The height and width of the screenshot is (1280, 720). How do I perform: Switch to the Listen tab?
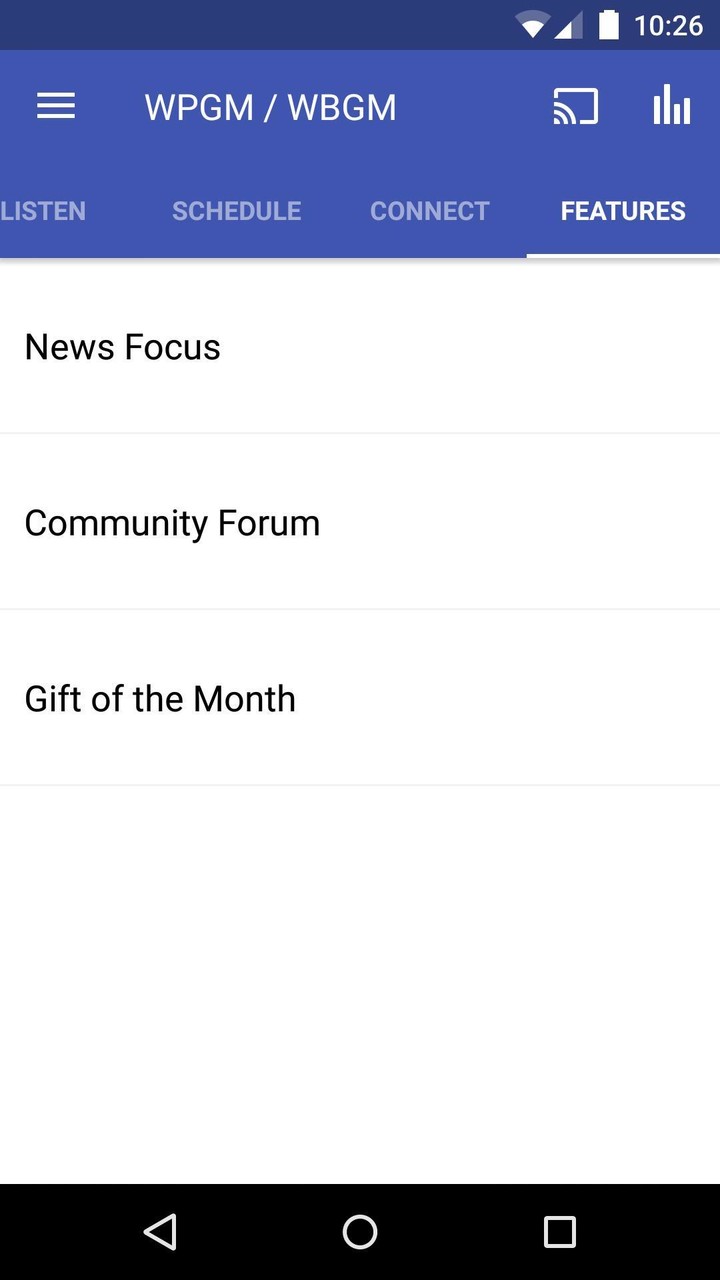[44, 211]
